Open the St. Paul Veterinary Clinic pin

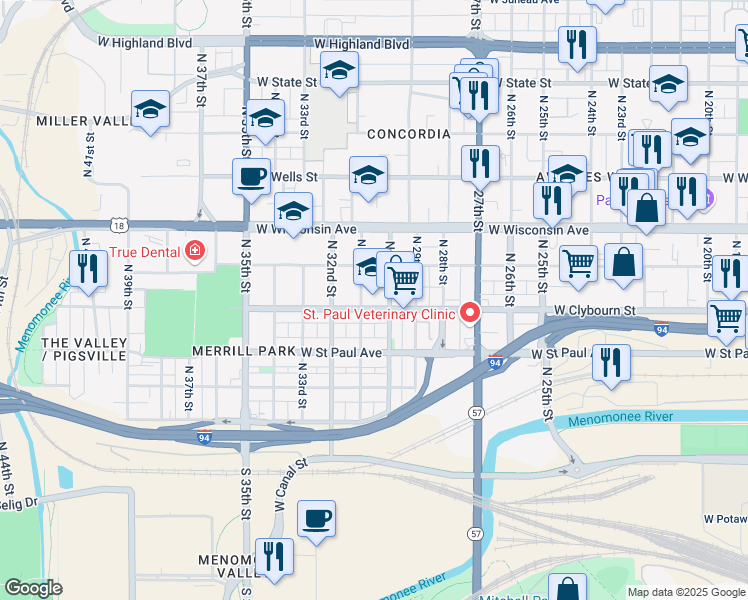[470, 314]
